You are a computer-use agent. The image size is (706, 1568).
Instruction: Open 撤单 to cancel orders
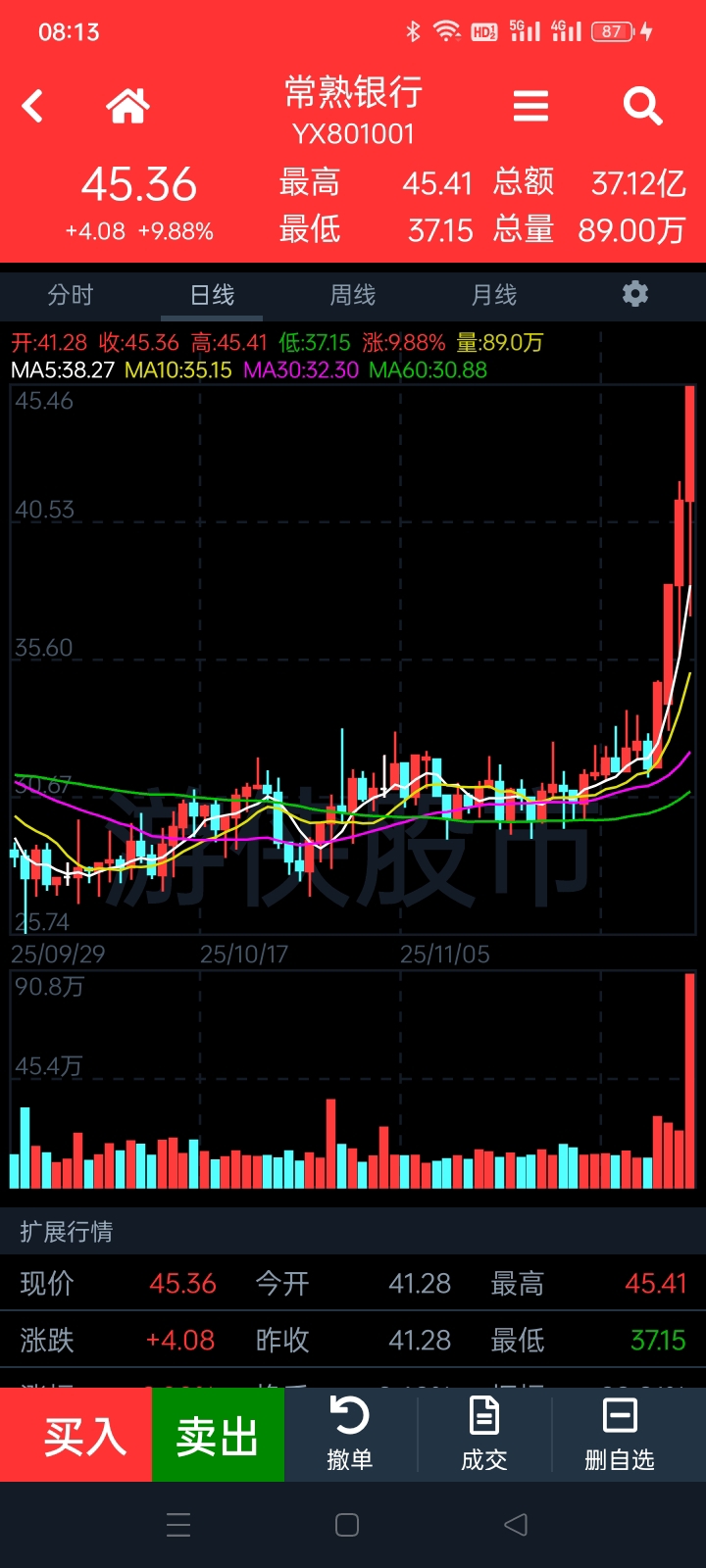click(350, 1435)
